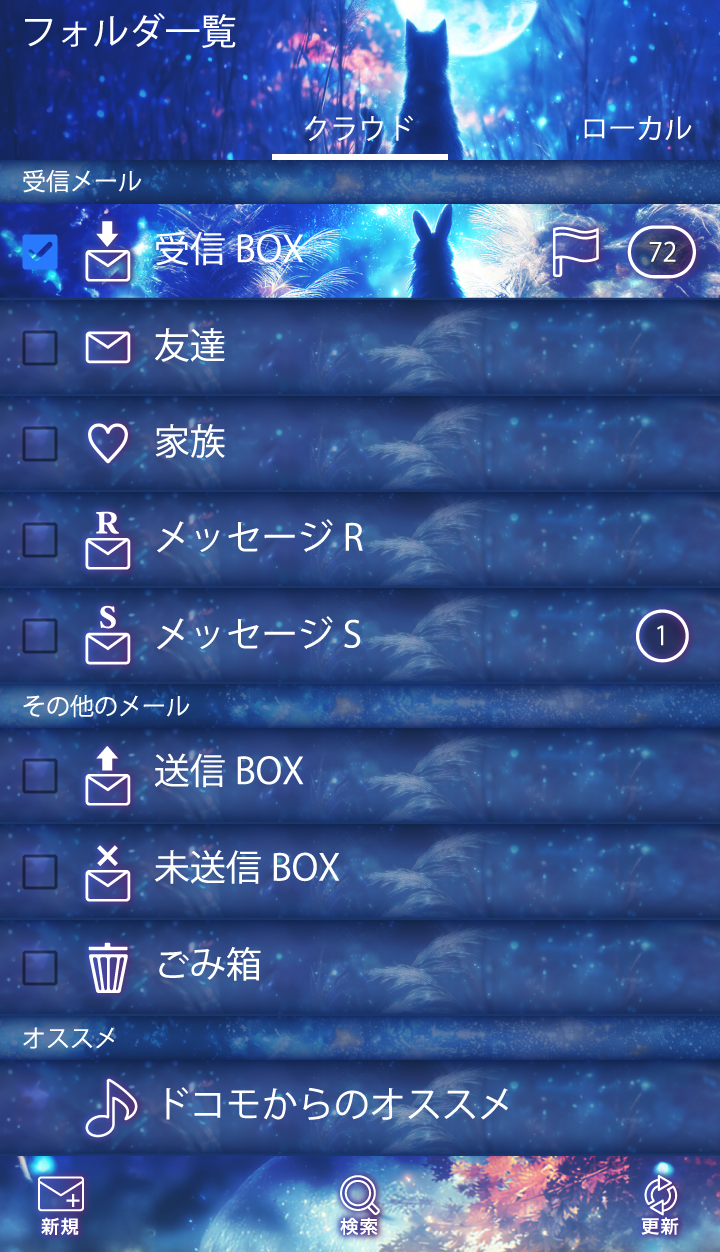Tick the 家族 folder checkbox
This screenshot has height=1252, width=720.
[x=40, y=443]
